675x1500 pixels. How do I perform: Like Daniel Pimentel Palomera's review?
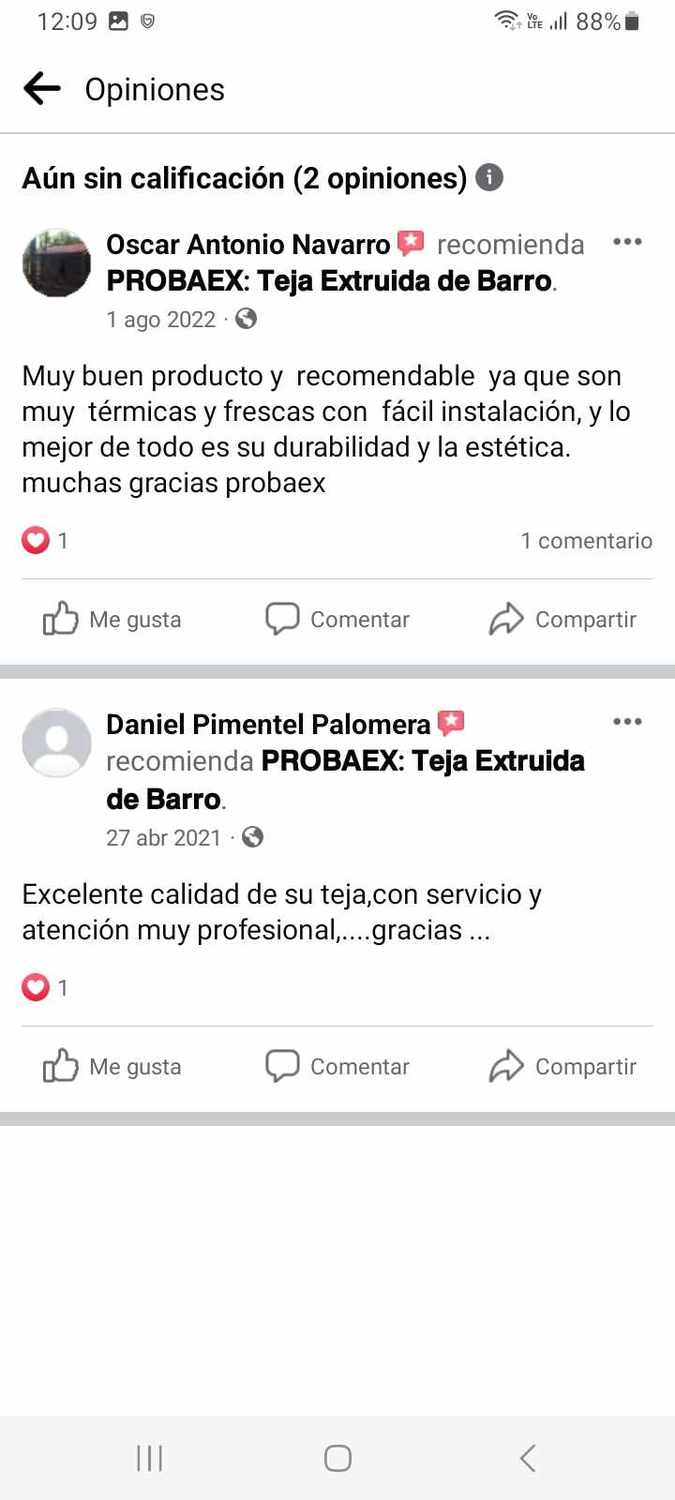tap(112, 1067)
